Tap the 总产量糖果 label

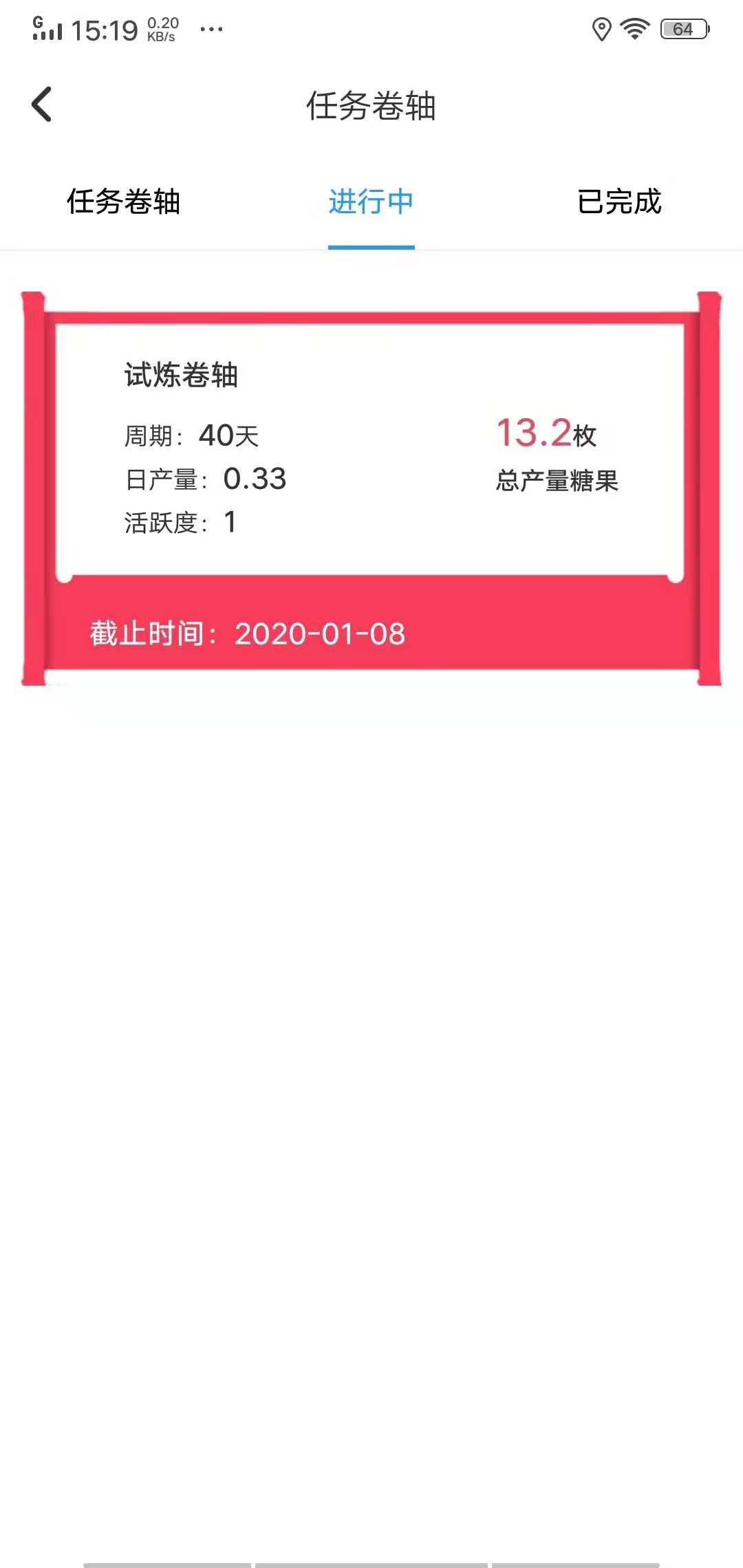click(x=557, y=481)
